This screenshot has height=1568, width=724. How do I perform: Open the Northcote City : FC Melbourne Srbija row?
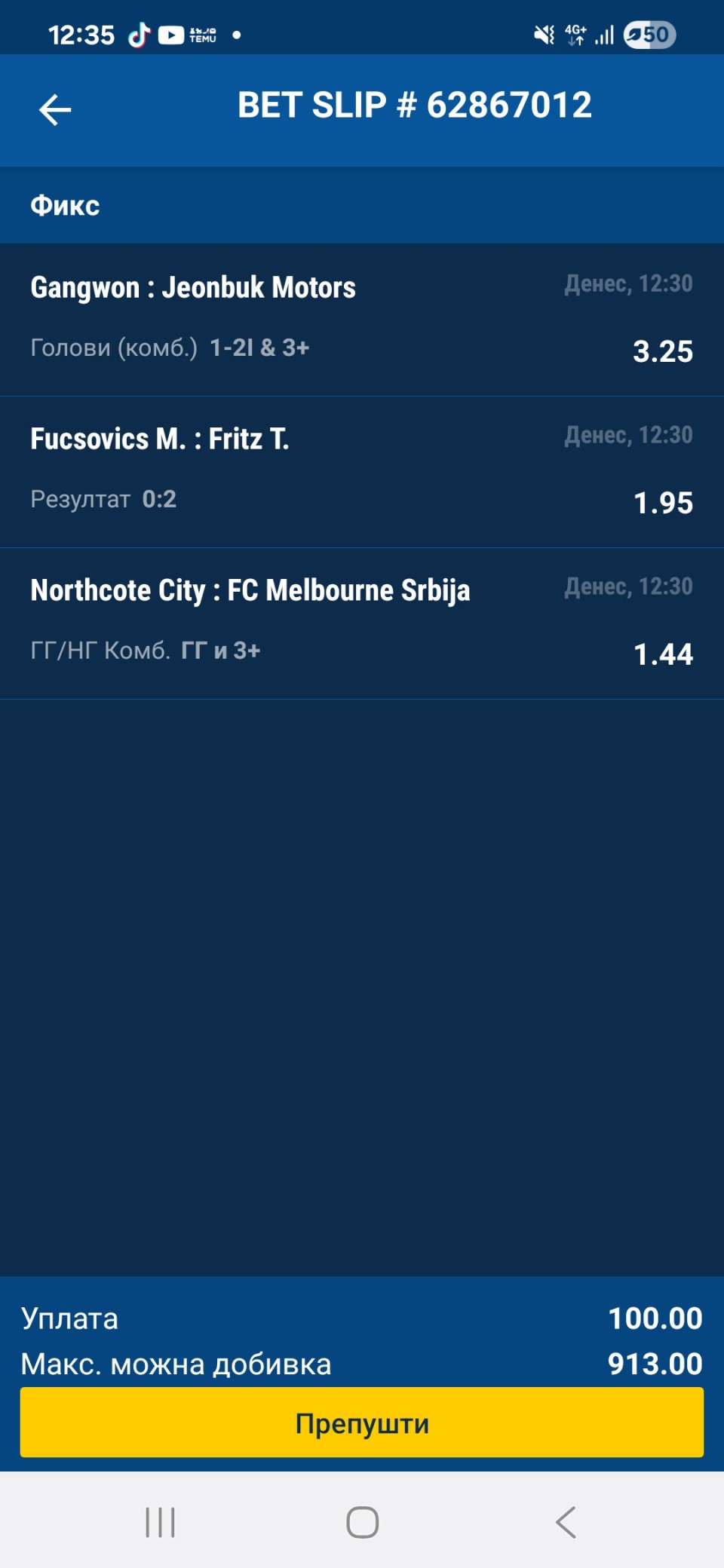coord(362,622)
